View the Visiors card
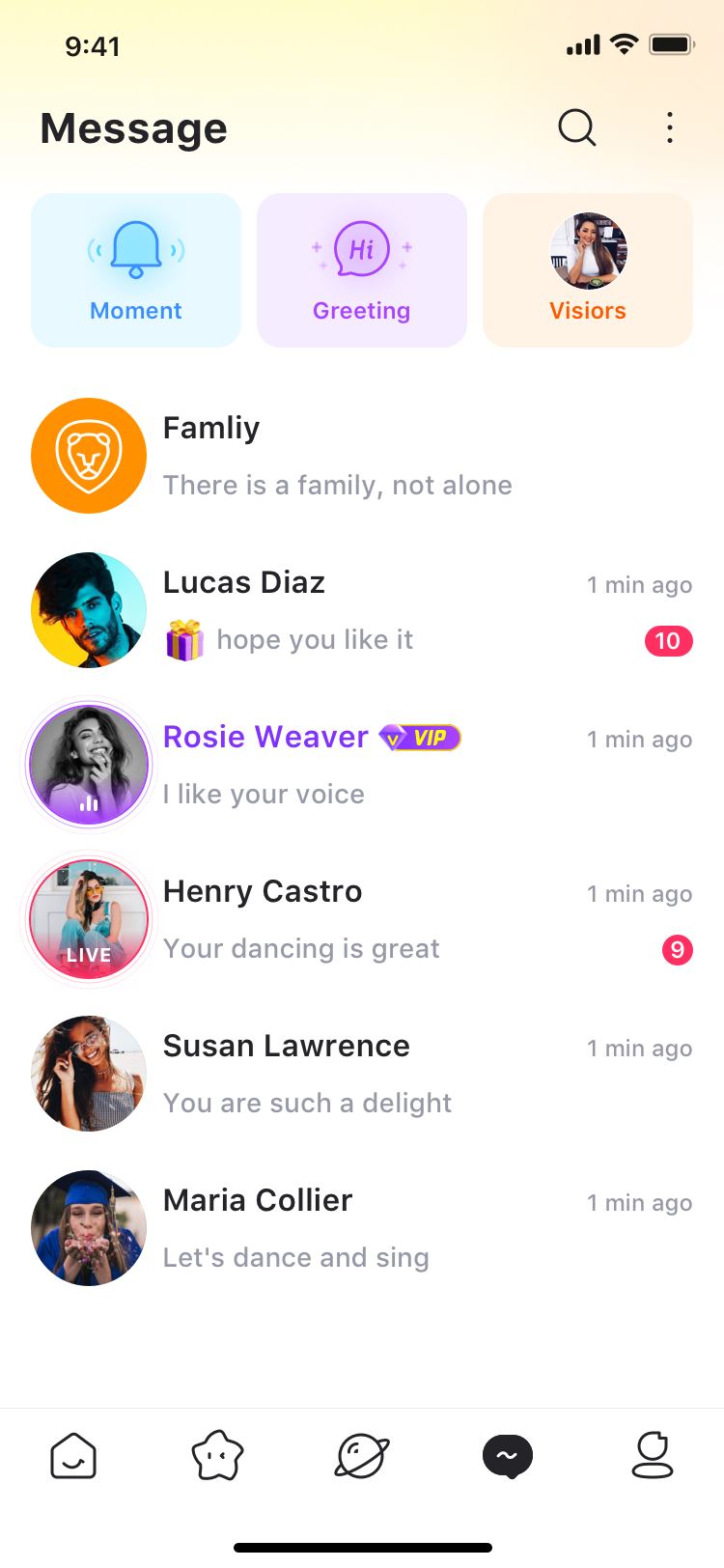 pos(588,270)
